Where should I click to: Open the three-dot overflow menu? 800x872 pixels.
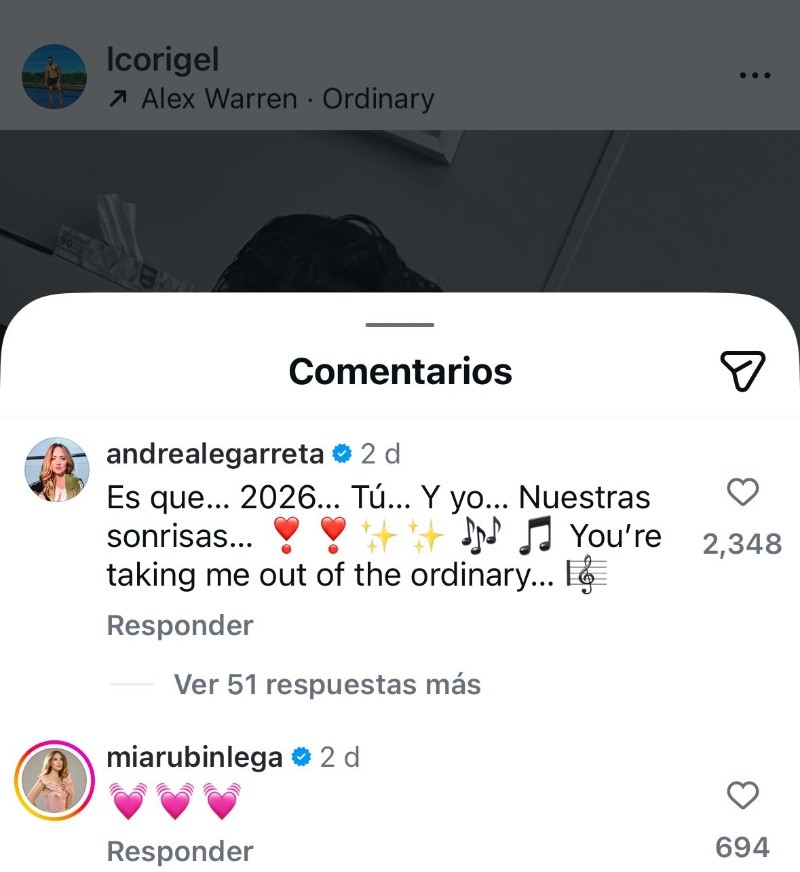pyautogui.click(x=754, y=76)
